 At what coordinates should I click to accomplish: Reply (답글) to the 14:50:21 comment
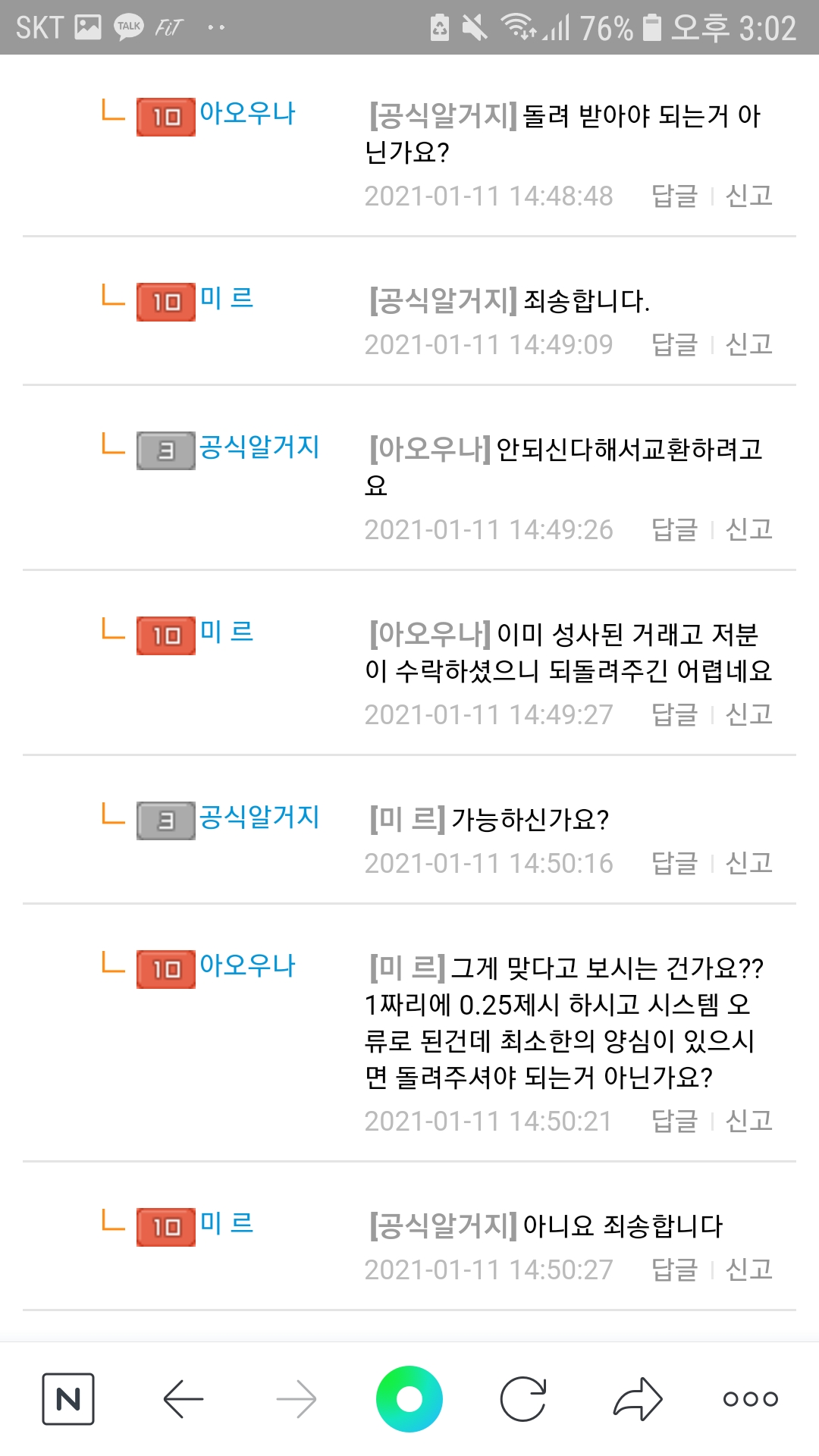coord(675,1122)
